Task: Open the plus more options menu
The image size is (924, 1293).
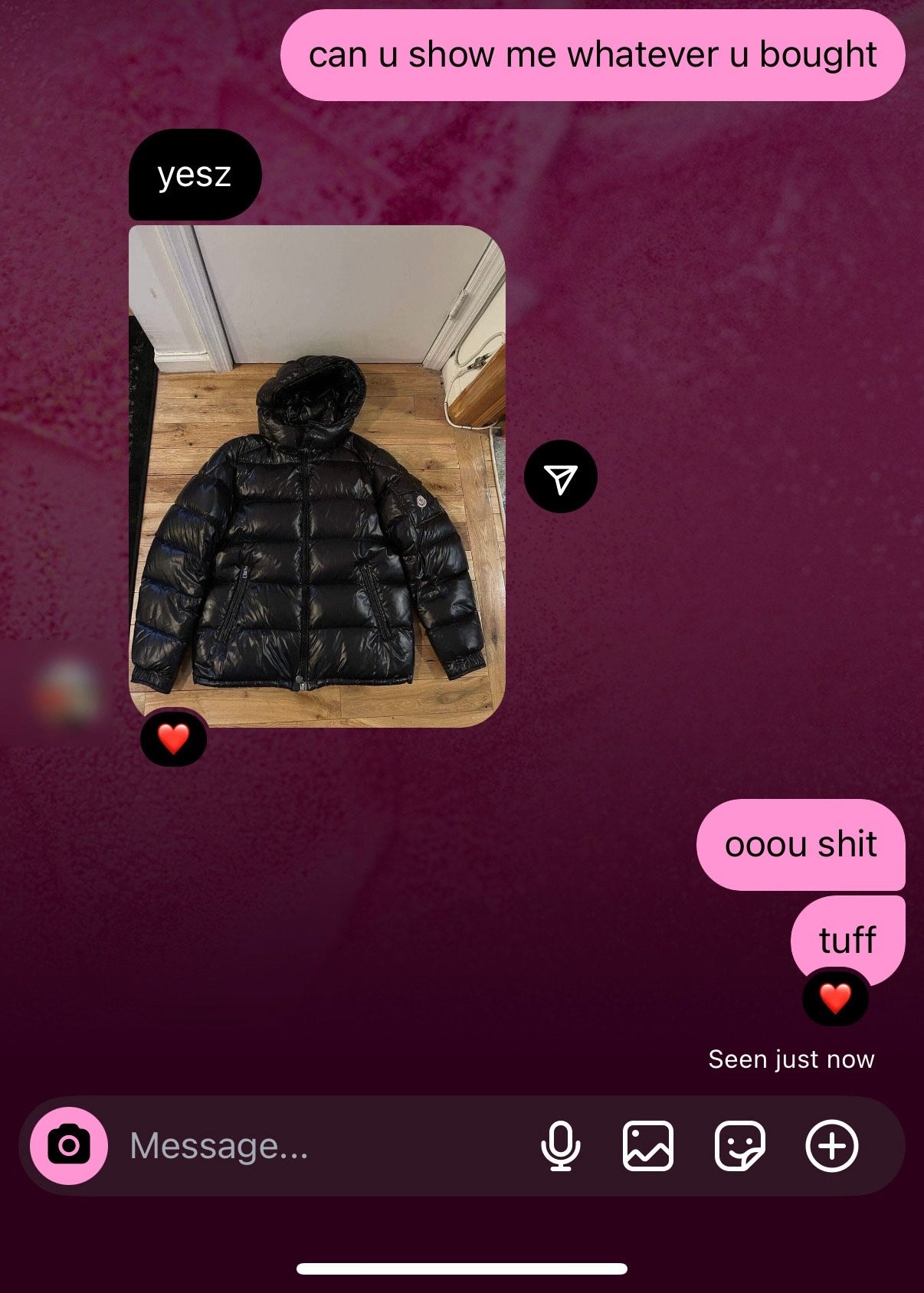Action: coord(831,1146)
